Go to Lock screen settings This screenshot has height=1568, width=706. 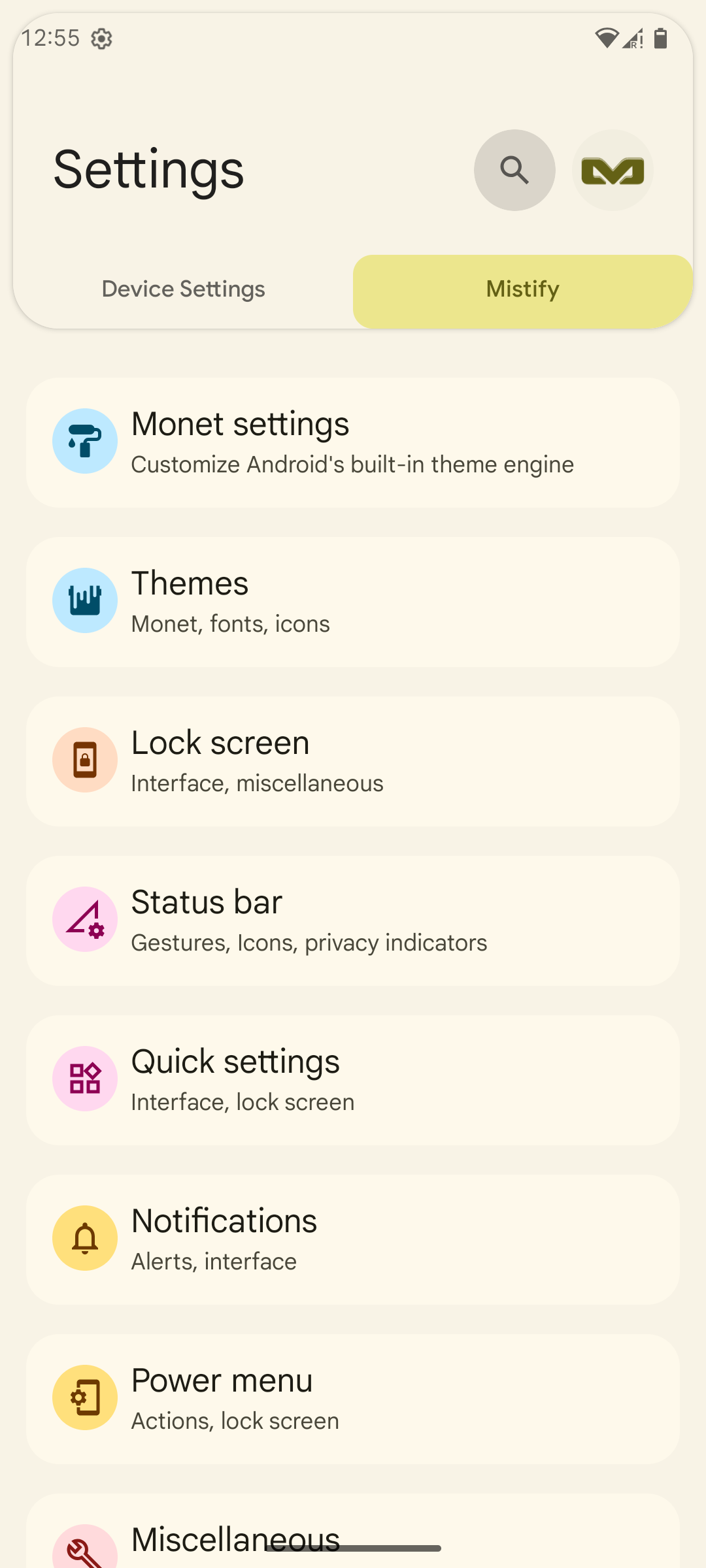pos(353,761)
